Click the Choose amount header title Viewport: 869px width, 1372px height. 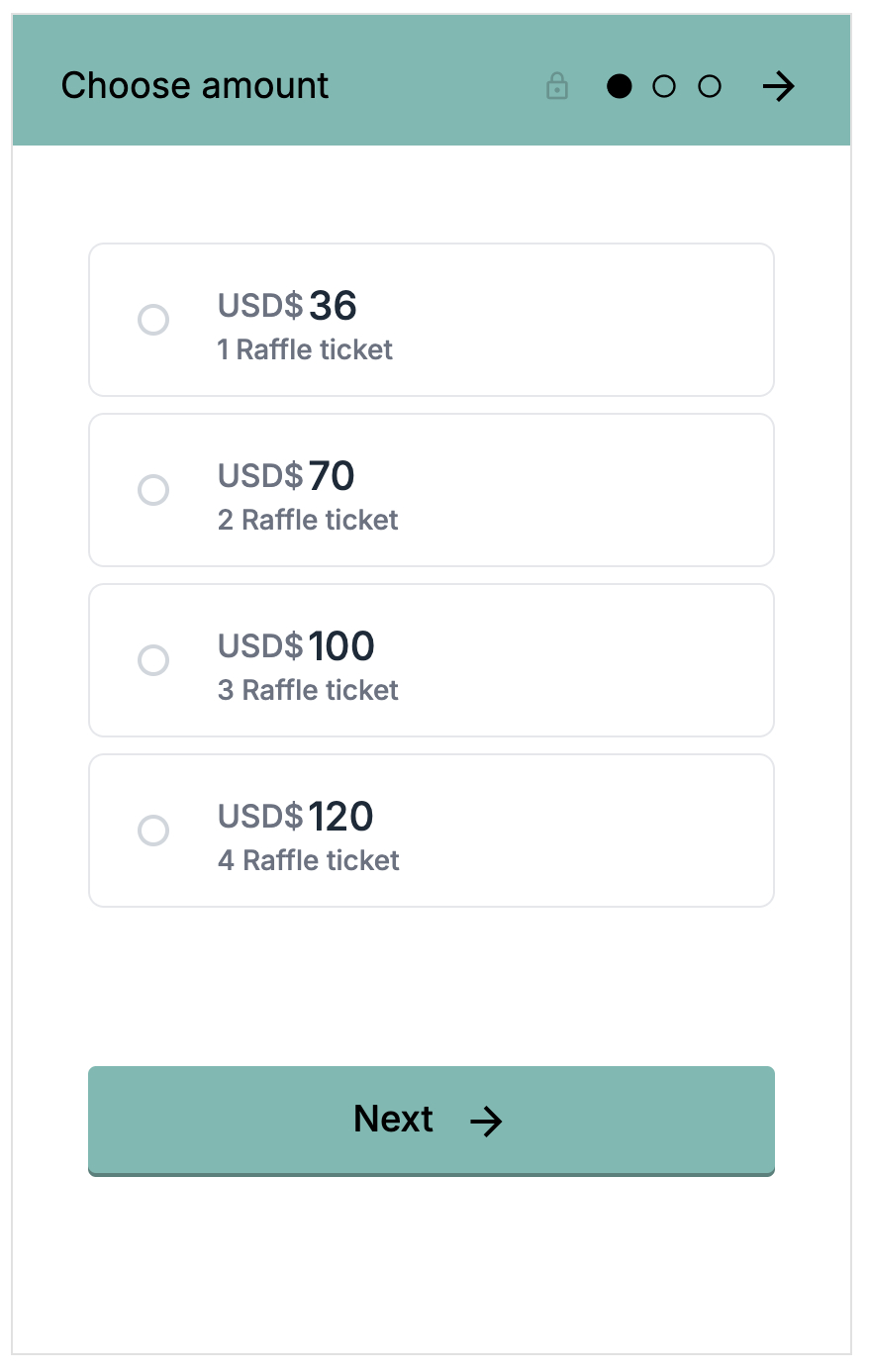[194, 86]
